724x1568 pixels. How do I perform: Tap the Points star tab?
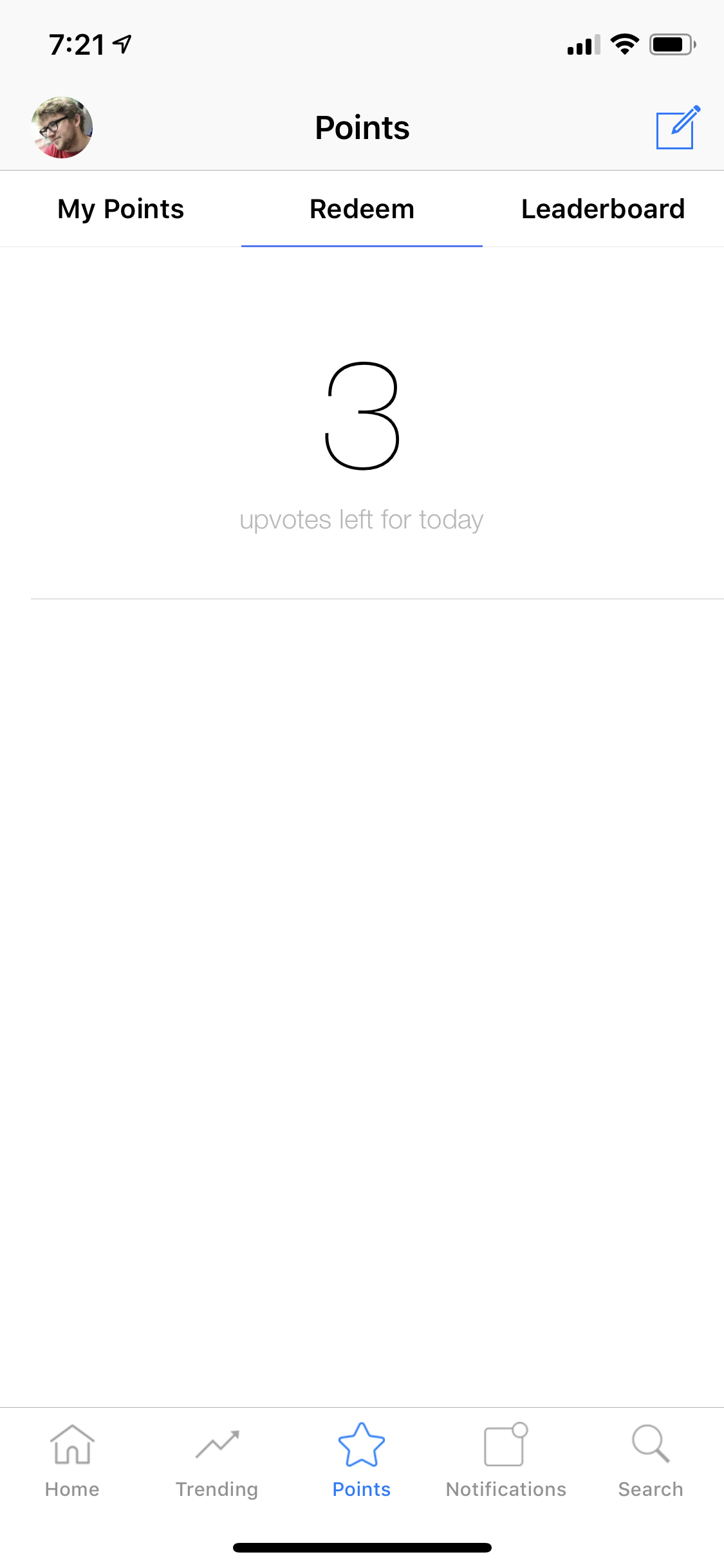pyautogui.click(x=362, y=1461)
